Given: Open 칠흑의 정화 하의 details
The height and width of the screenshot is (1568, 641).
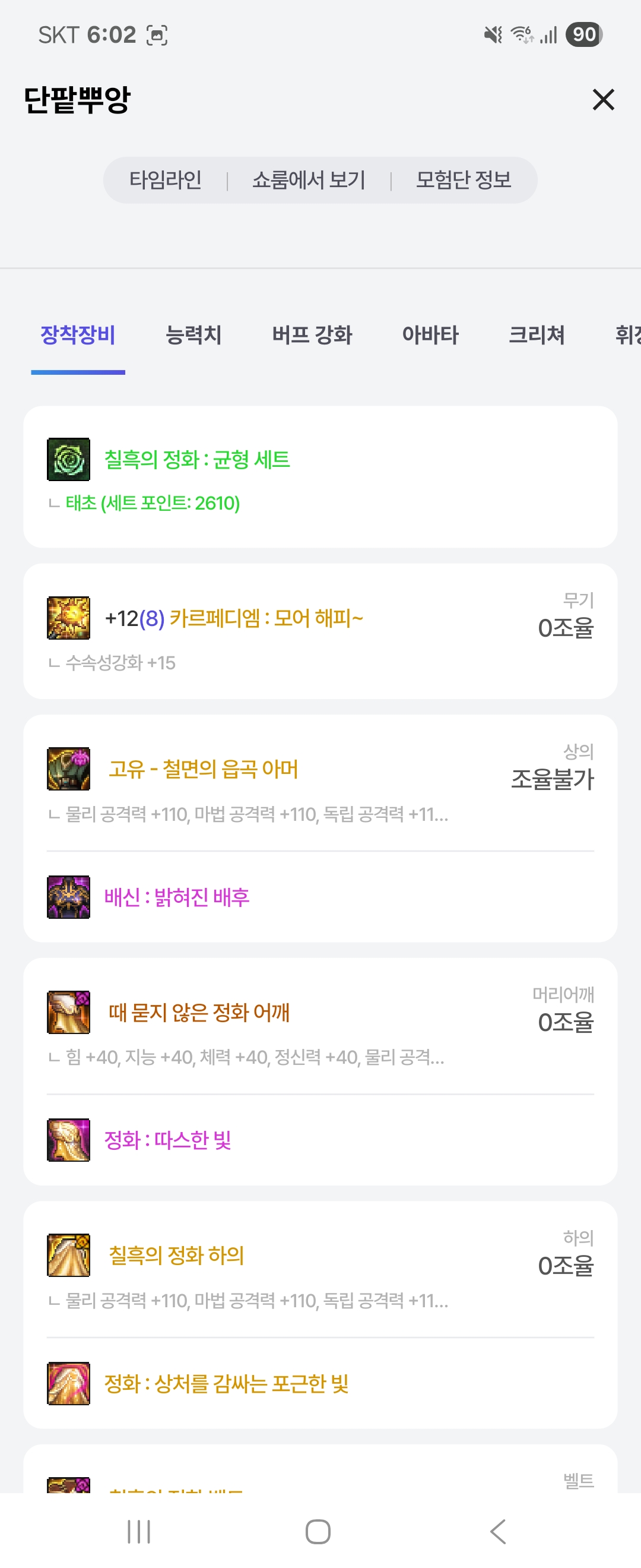Looking at the screenshot, I should coord(176,1256).
